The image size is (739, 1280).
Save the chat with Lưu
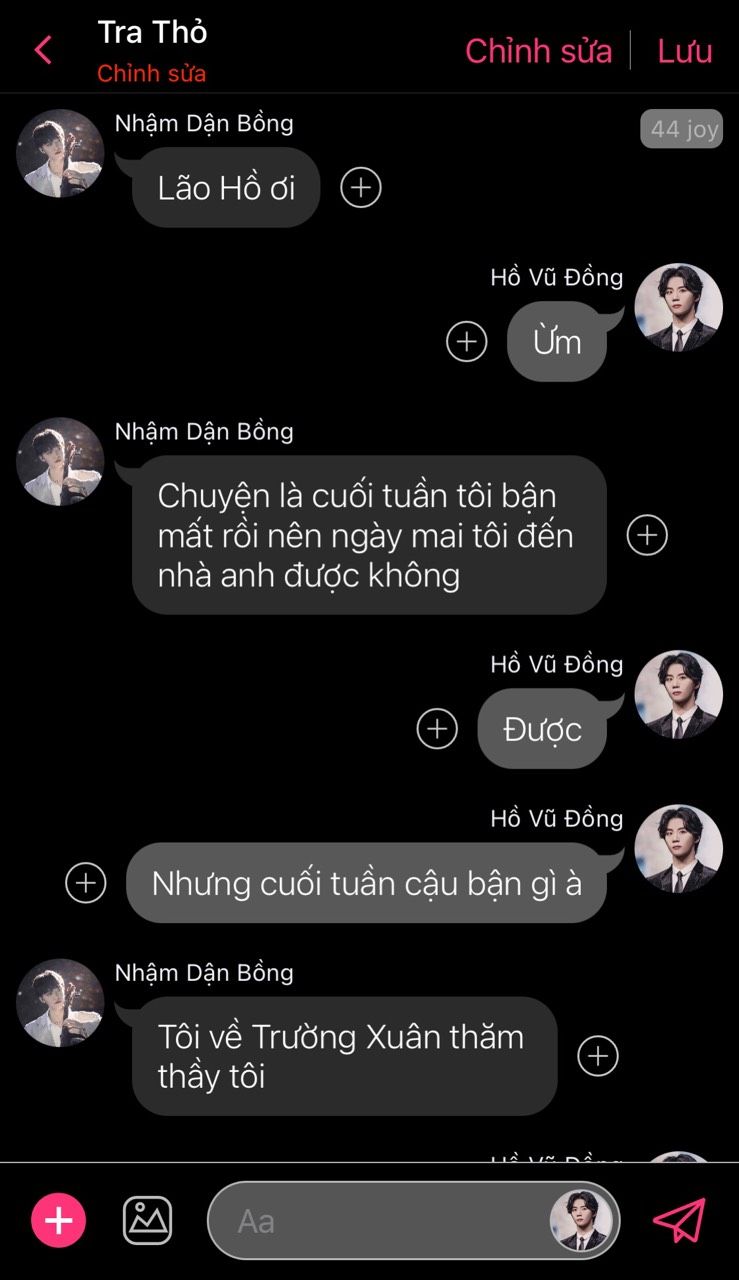point(685,51)
